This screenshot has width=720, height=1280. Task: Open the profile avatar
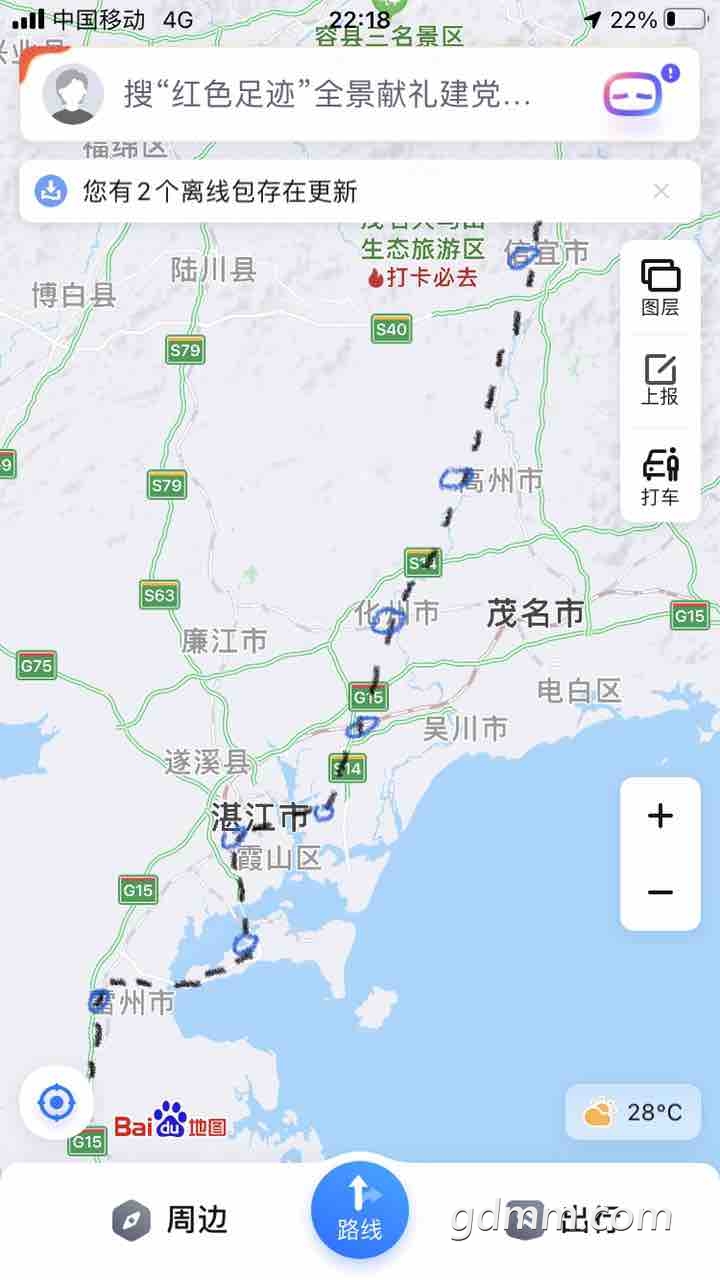click(x=73, y=95)
